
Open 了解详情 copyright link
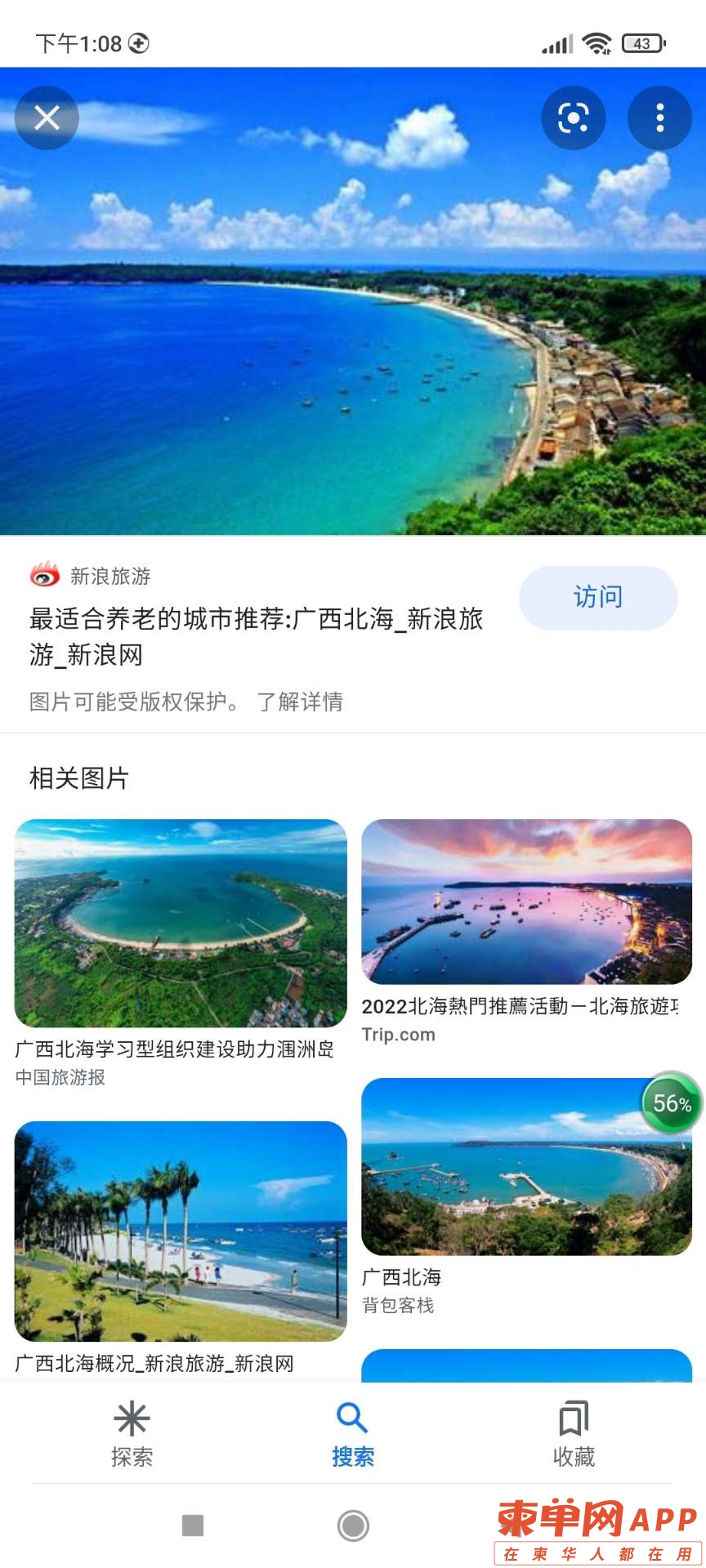(x=300, y=702)
